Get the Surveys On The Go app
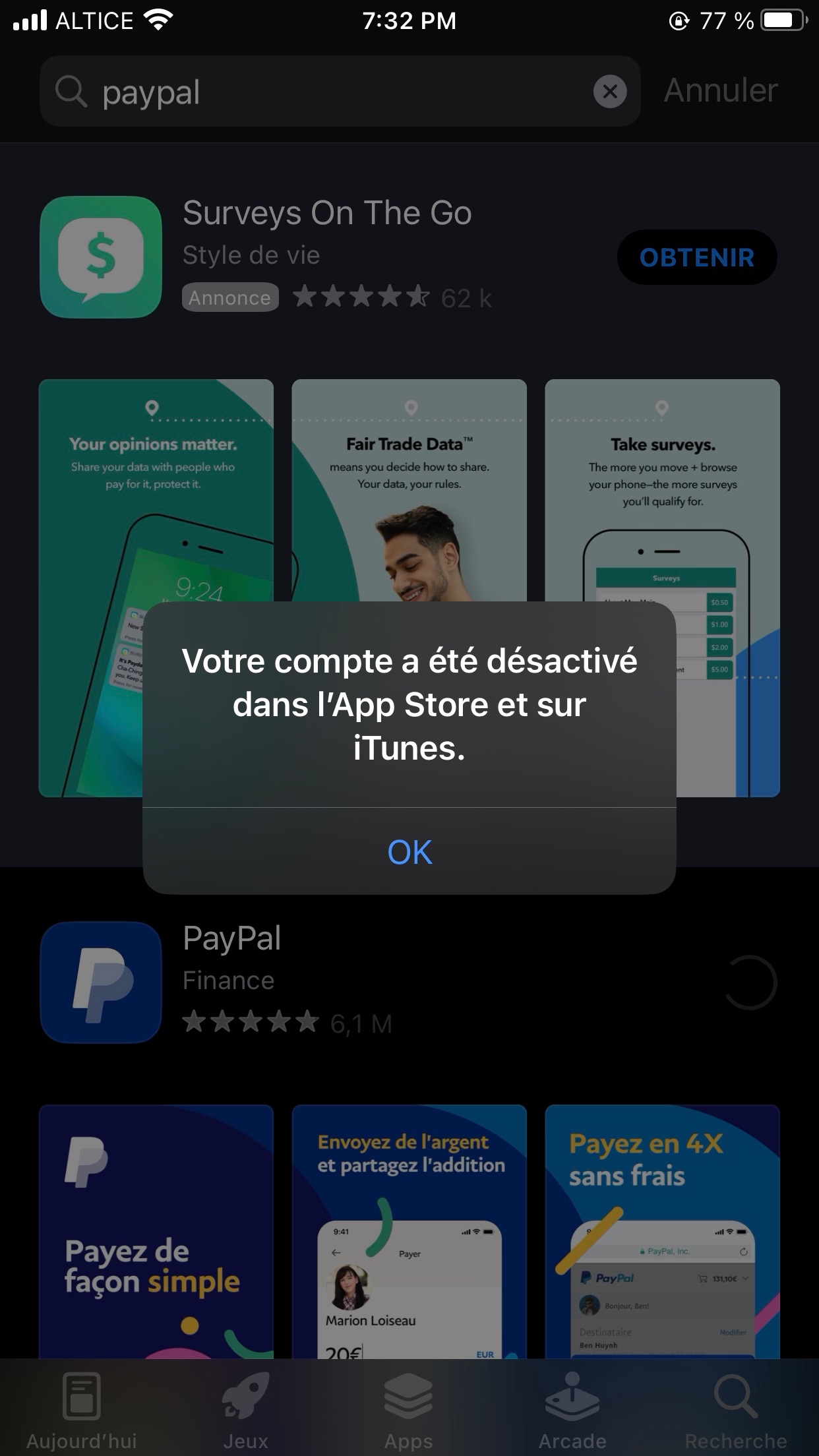Image resolution: width=819 pixels, height=1456 pixels. pos(696,257)
